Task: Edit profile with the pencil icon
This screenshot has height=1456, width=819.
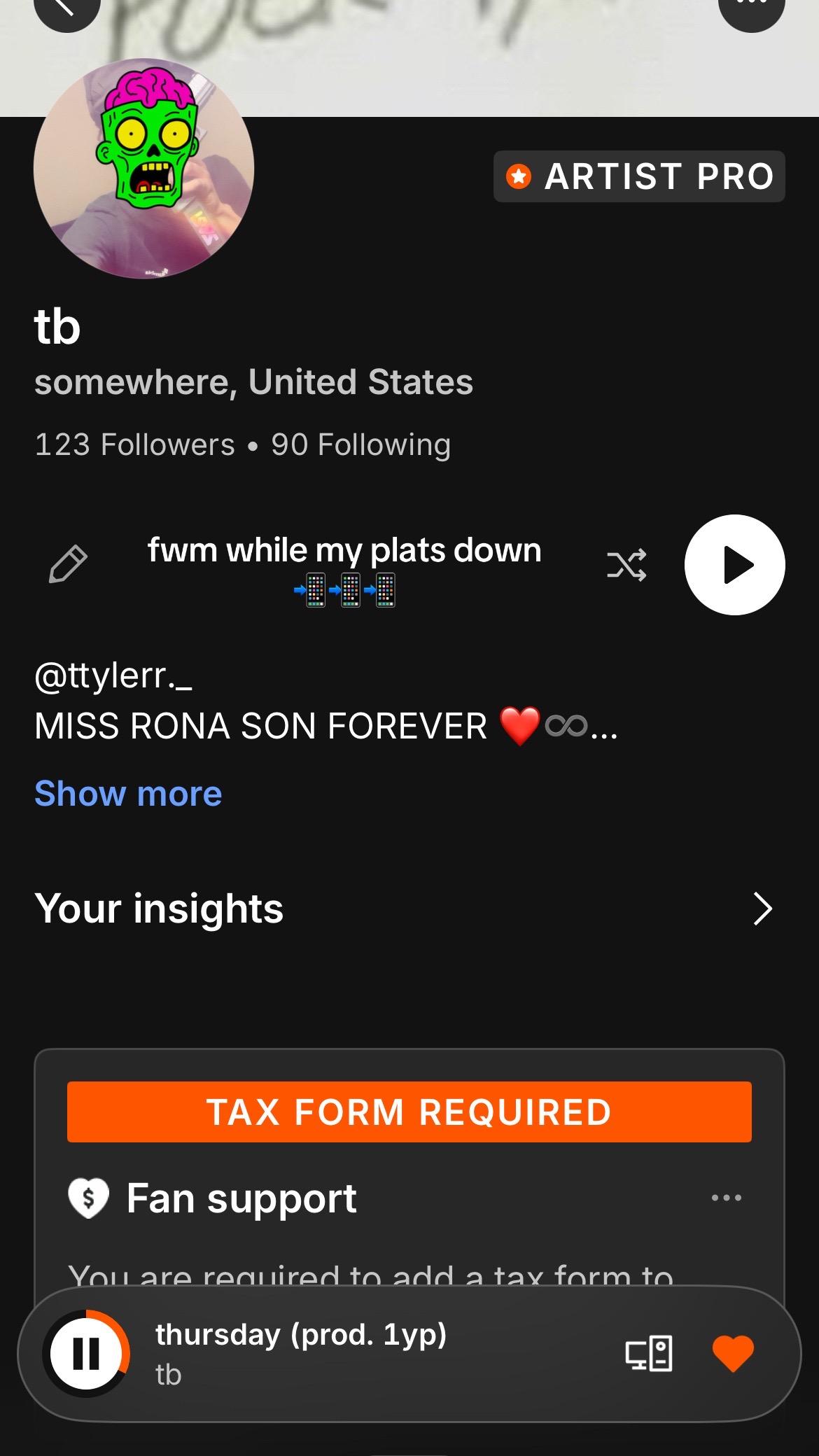Action: tap(68, 564)
